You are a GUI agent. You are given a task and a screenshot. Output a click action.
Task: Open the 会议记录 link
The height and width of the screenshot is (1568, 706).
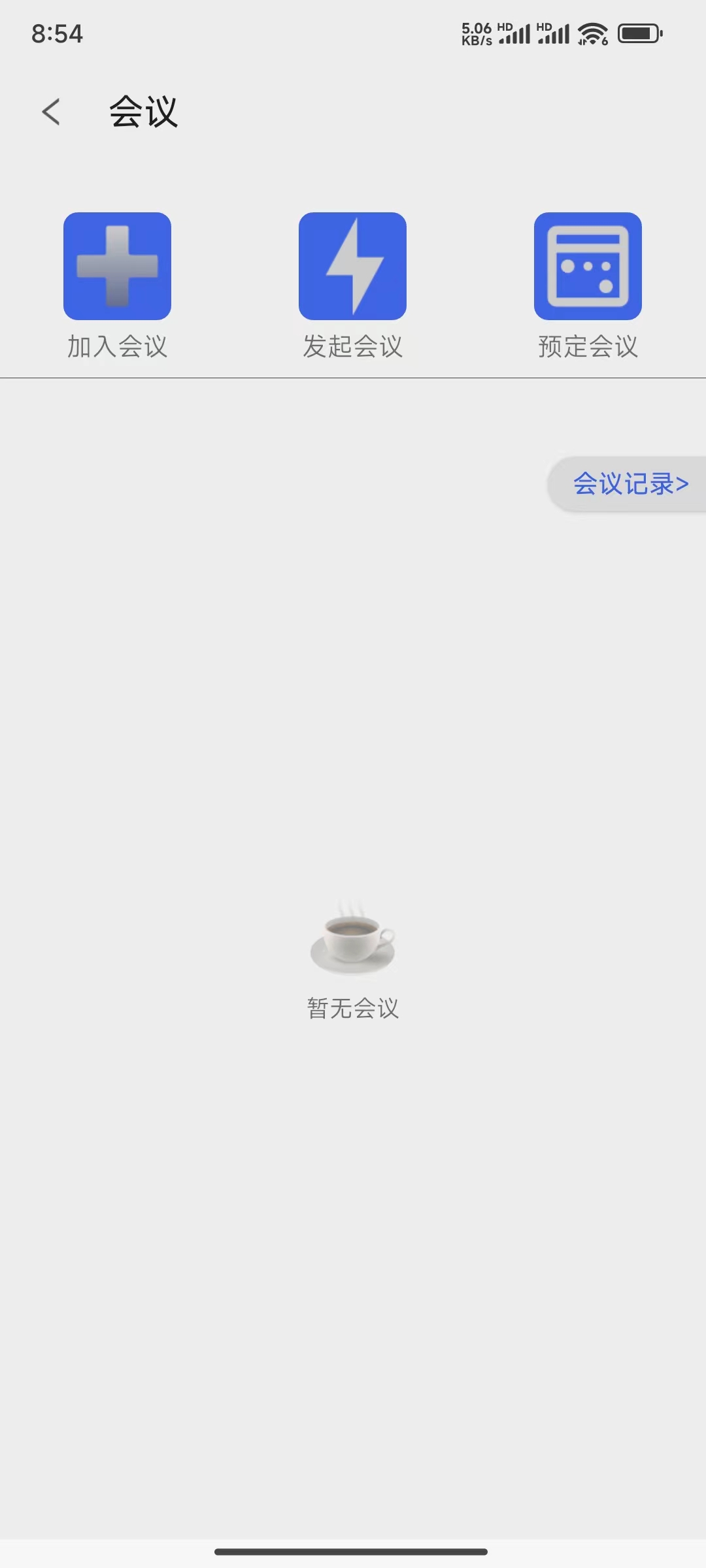(x=630, y=484)
